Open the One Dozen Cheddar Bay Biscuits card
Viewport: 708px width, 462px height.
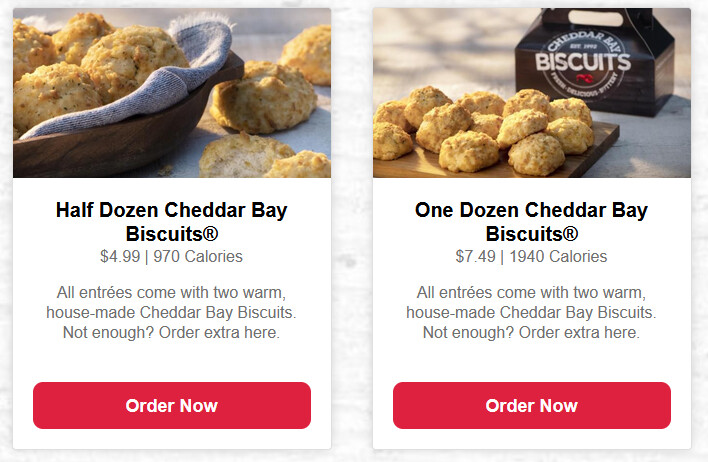(x=531, y=221)
